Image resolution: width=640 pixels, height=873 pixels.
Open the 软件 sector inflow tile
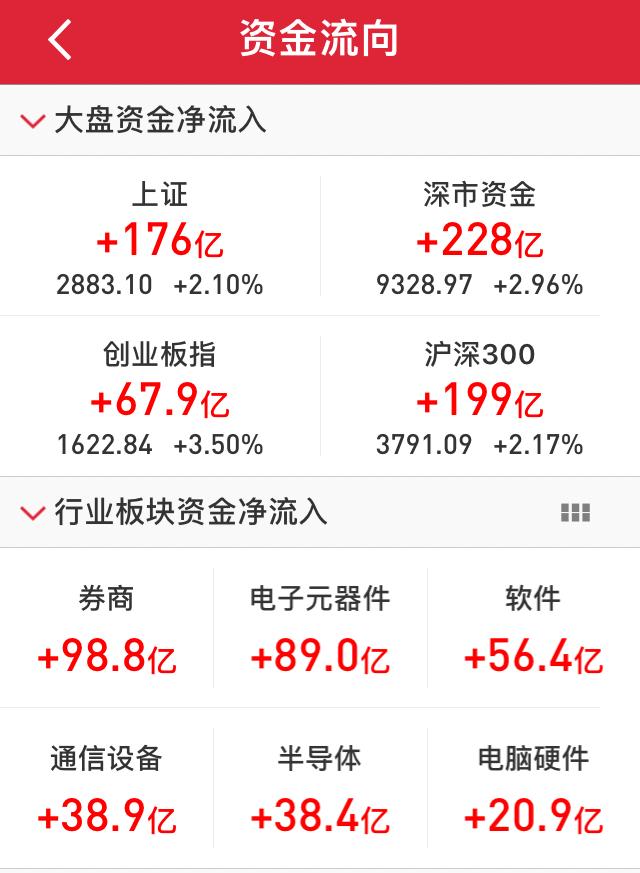click(x=533, y=630)
